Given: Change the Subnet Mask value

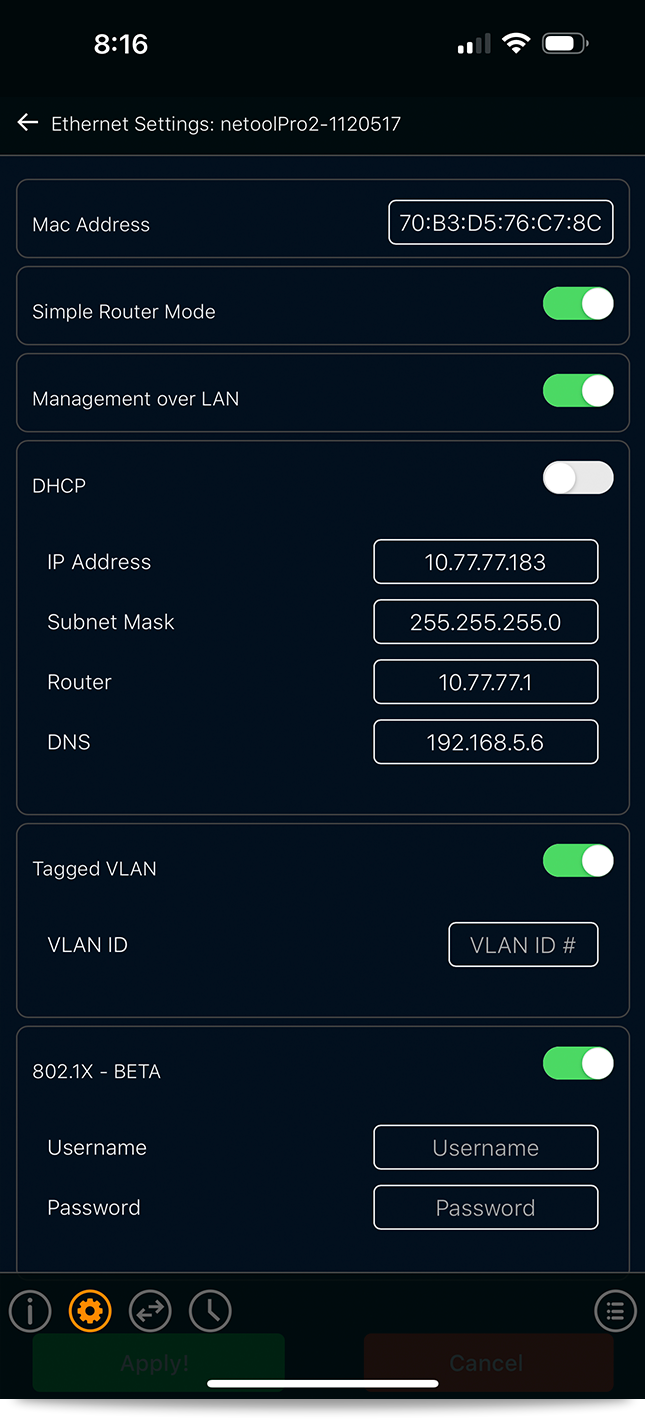Looking at the screenshot, I should coord(486,622).
